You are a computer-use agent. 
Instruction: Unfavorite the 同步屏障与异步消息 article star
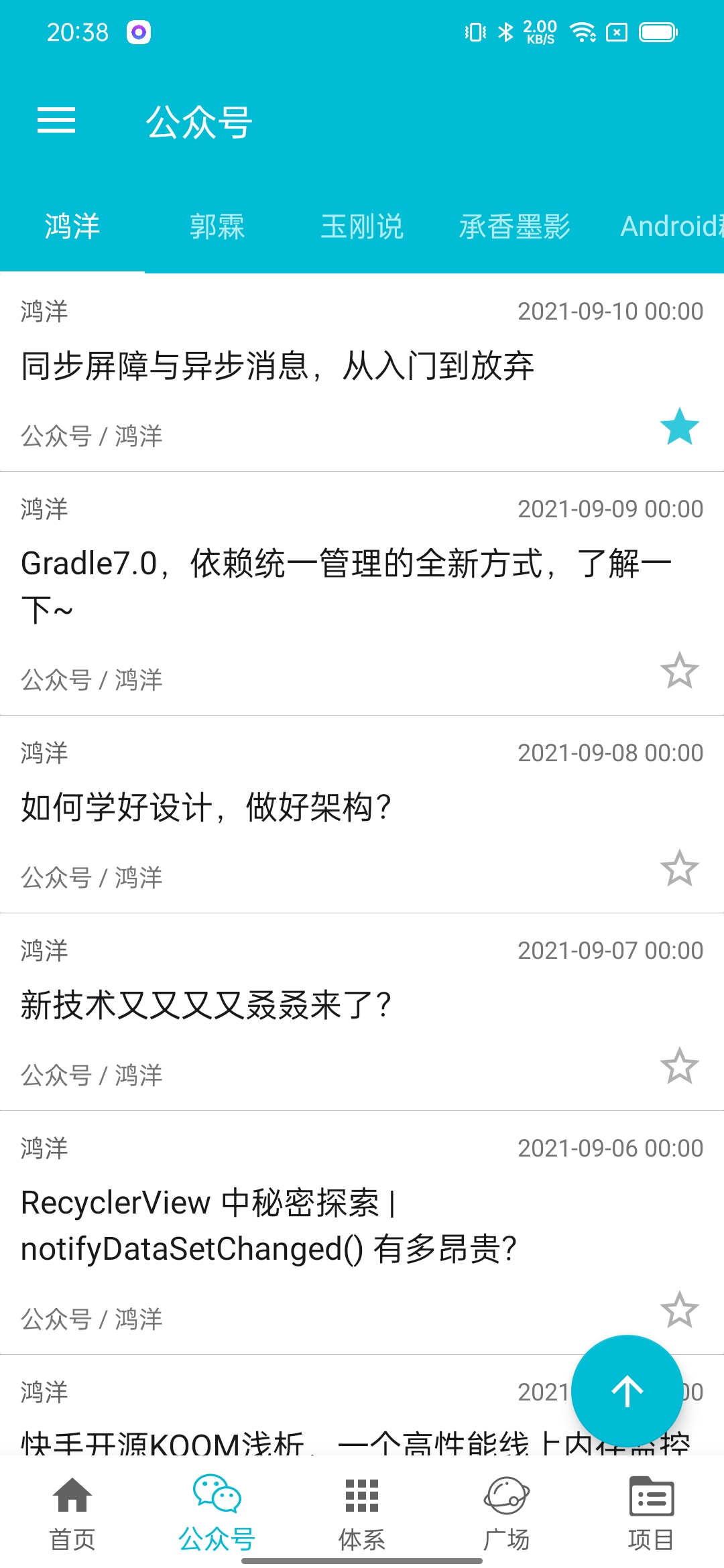(x=679, y=427)
